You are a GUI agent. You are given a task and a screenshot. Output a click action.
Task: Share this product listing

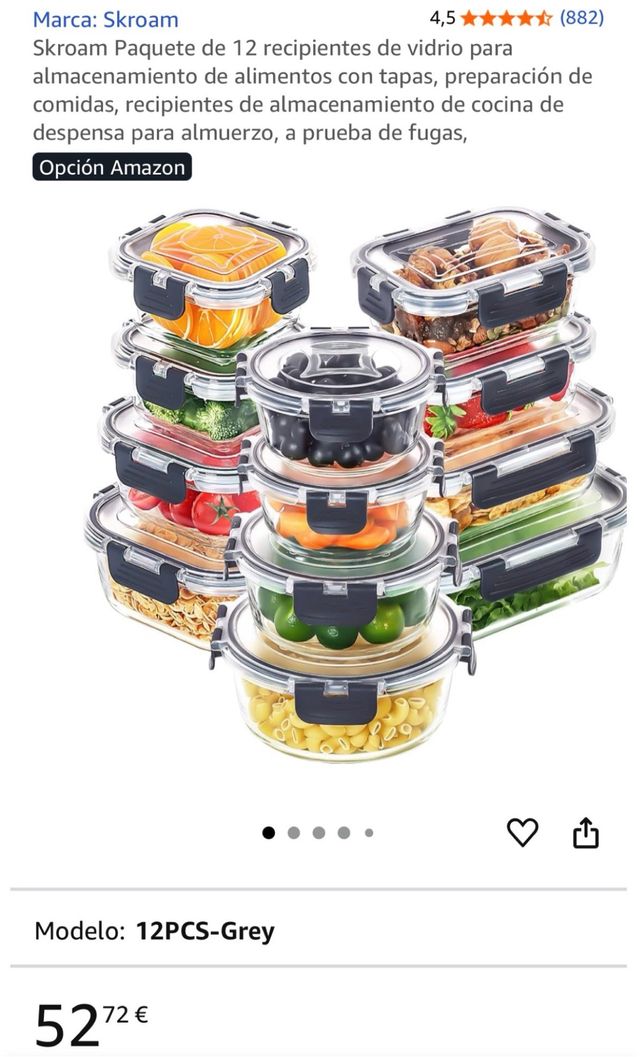click(x=586, y=832)
